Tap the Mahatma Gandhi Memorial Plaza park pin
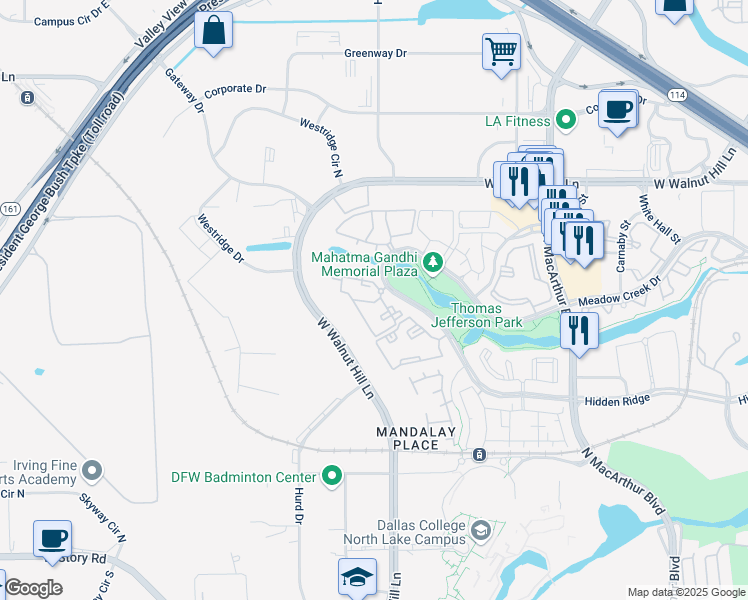Screen dimensions: 748x600 point(433,263)
